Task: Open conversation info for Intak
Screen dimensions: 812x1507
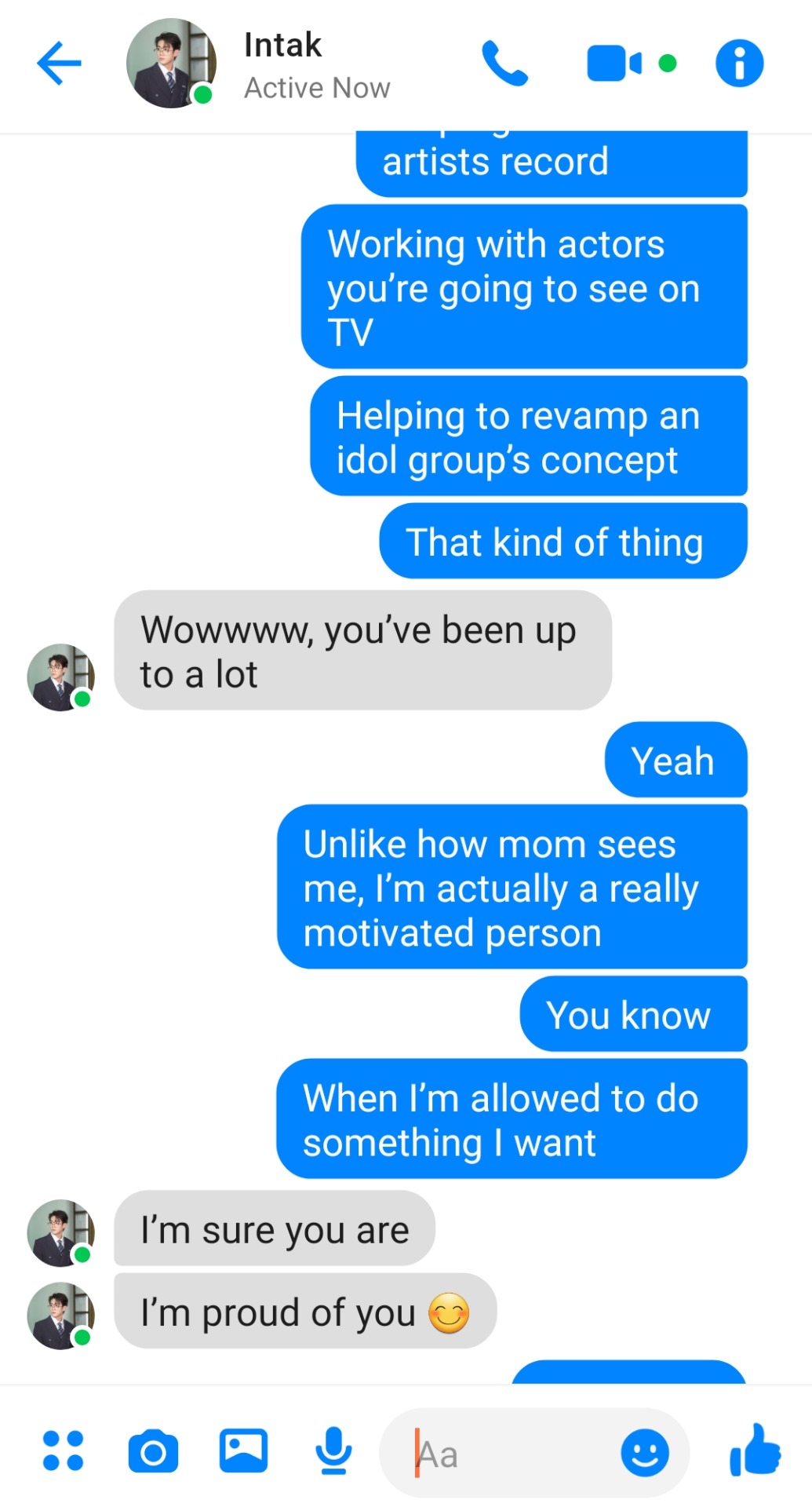Action: 739,63
